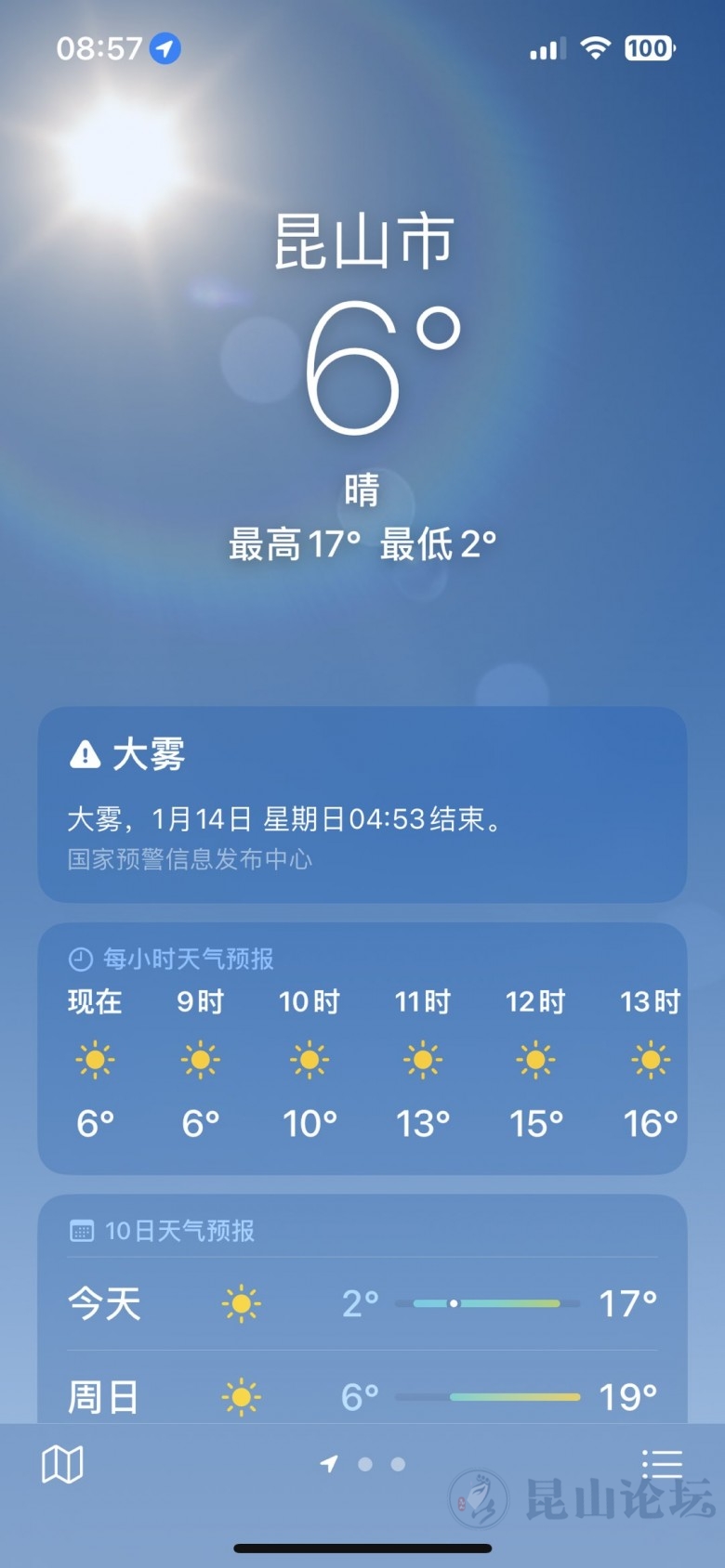Open the 大雾 fog warning card
This screenshot has height=1568, width=725.
click(x=362, y=804)
